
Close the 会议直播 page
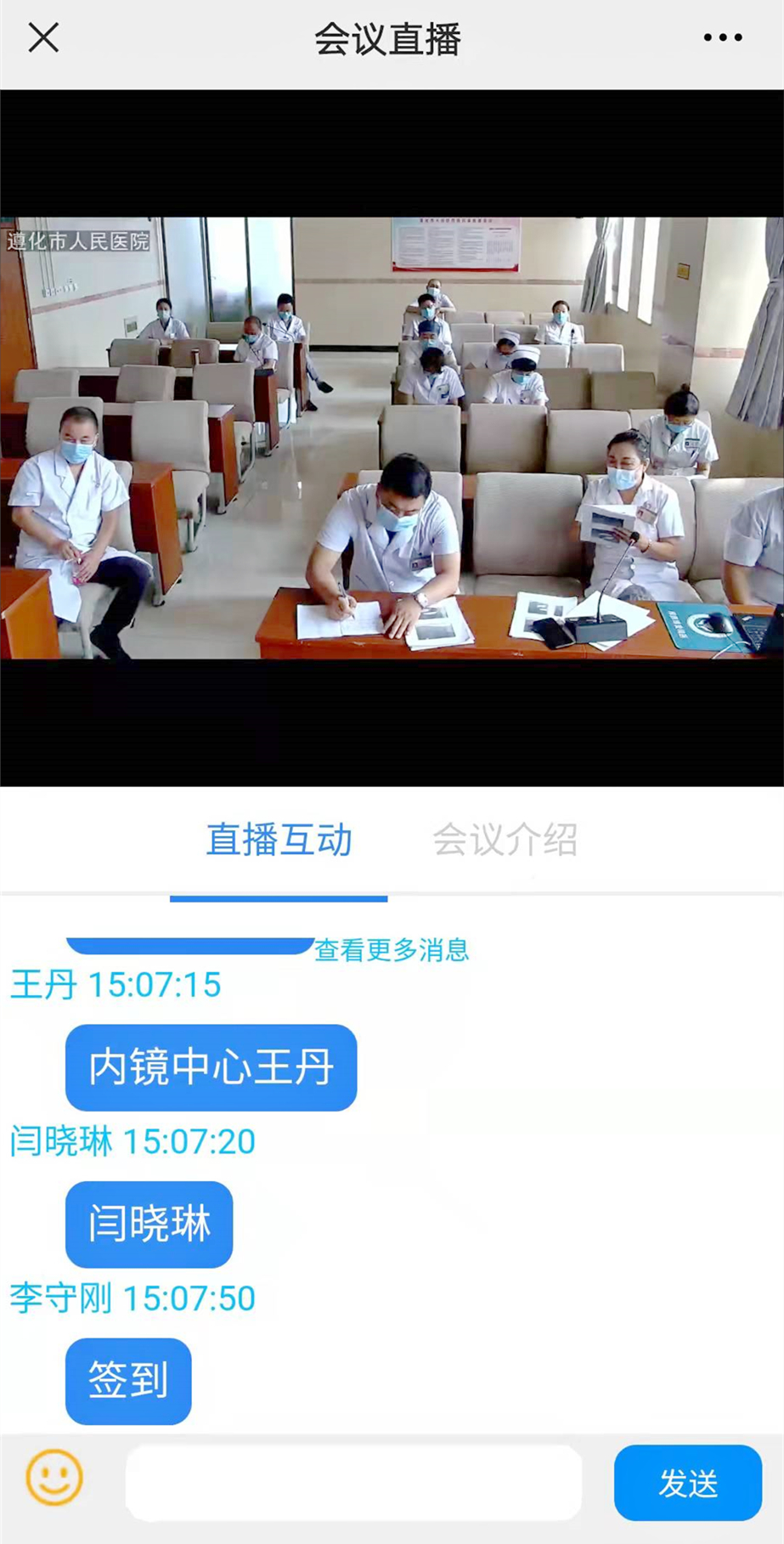(43, 38)
